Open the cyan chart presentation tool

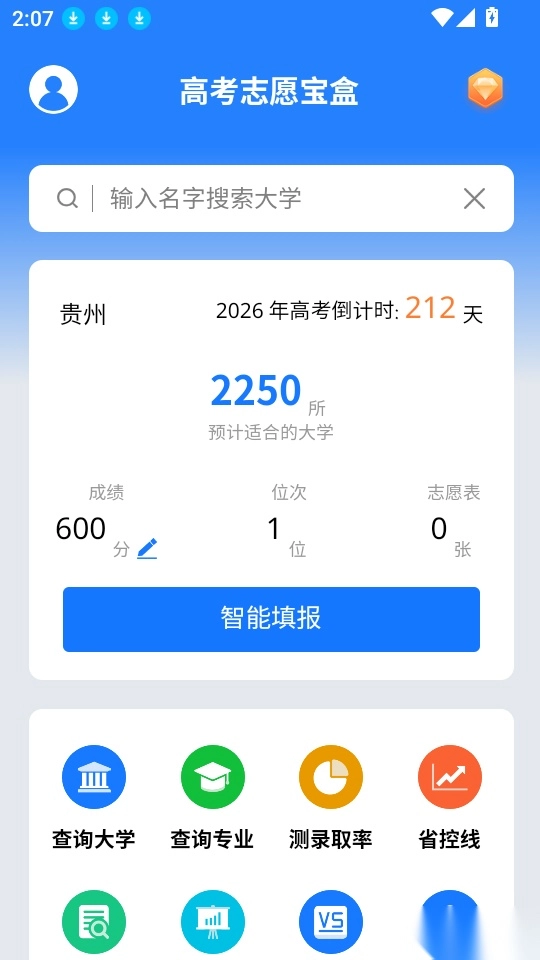pos(212,921)
